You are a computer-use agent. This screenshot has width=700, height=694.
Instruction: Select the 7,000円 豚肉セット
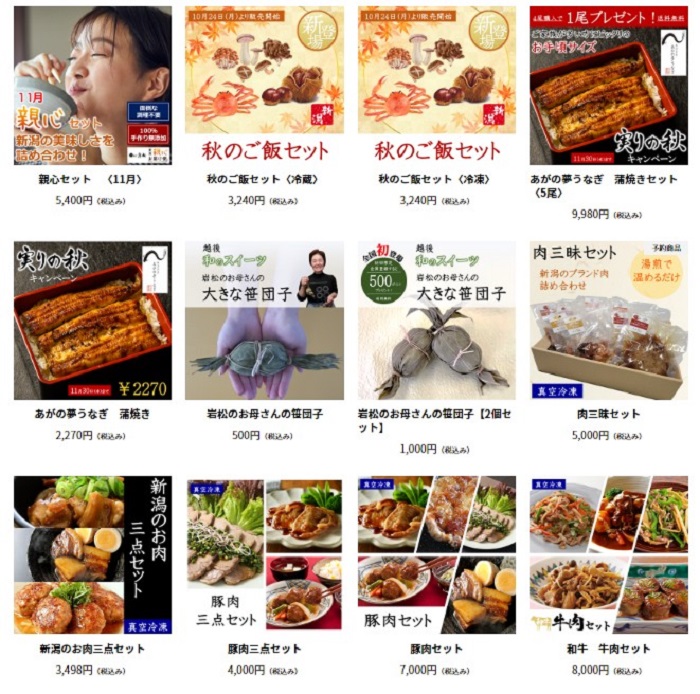(437, 555)
